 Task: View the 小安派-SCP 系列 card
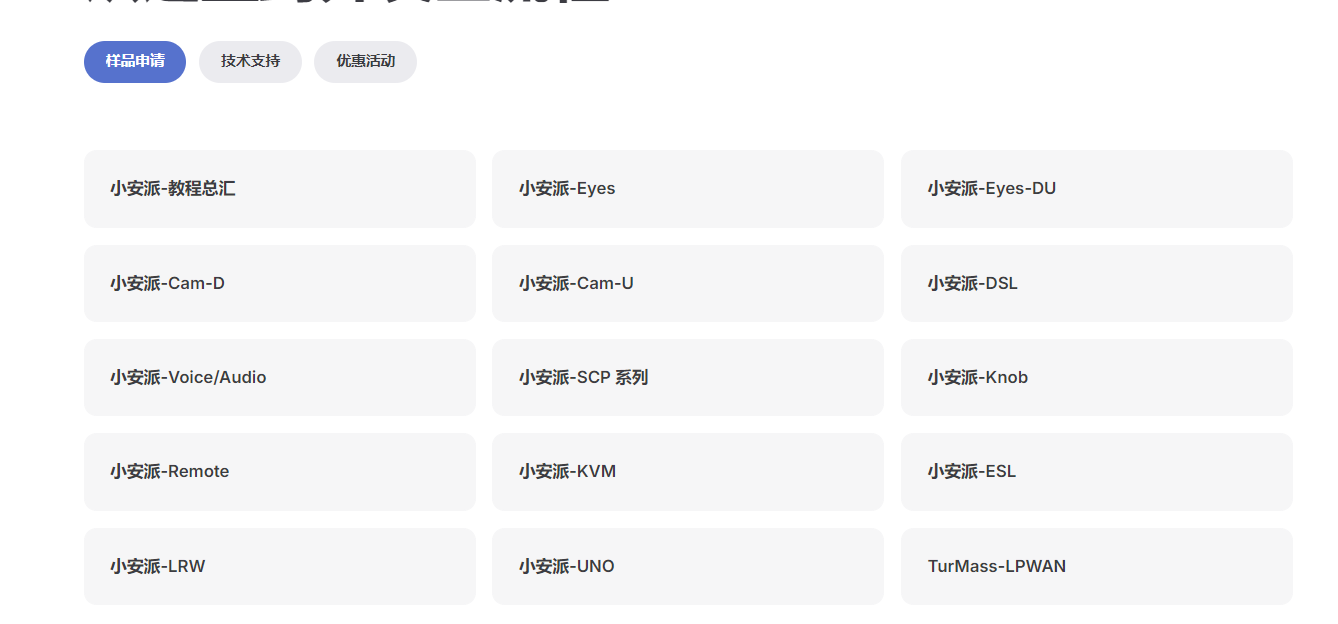(x=687, y=378)
